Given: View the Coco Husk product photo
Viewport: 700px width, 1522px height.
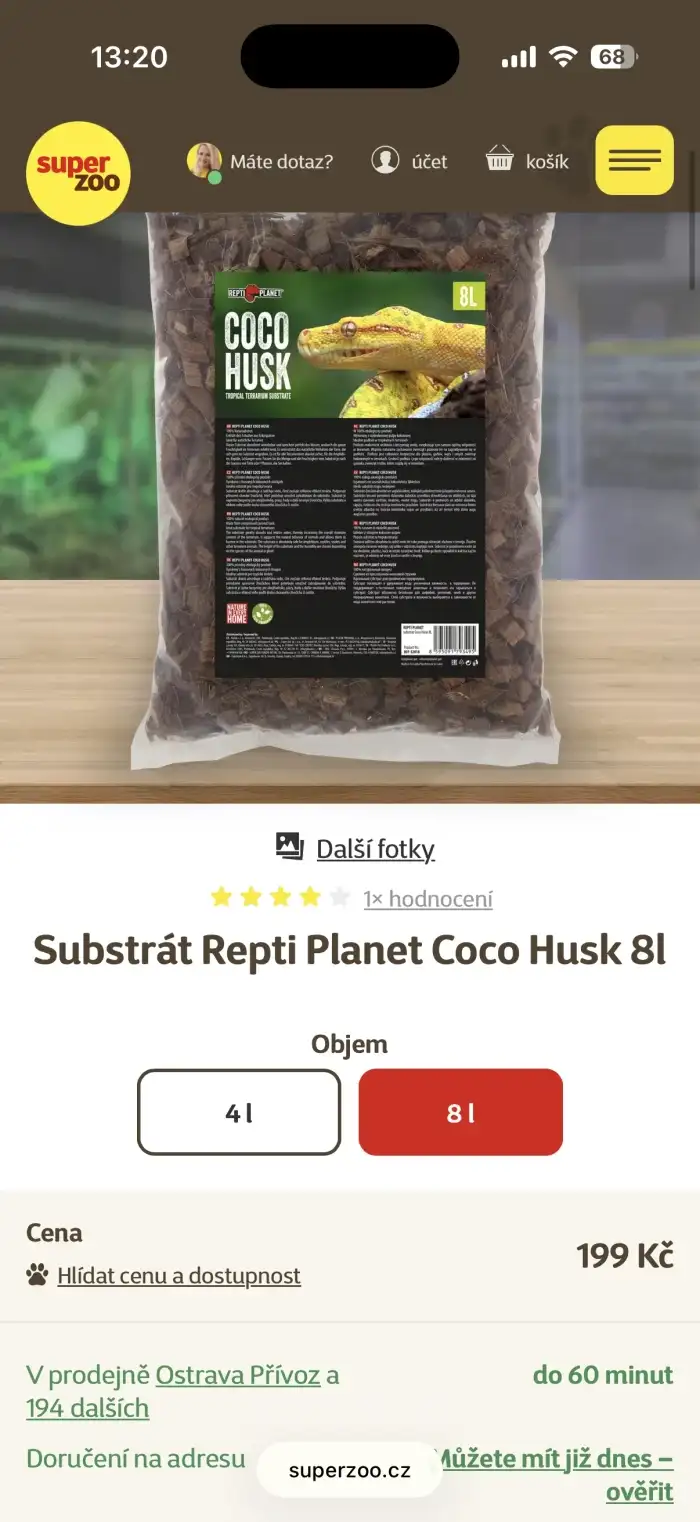Looking at the screenshot, I should 350,490.
